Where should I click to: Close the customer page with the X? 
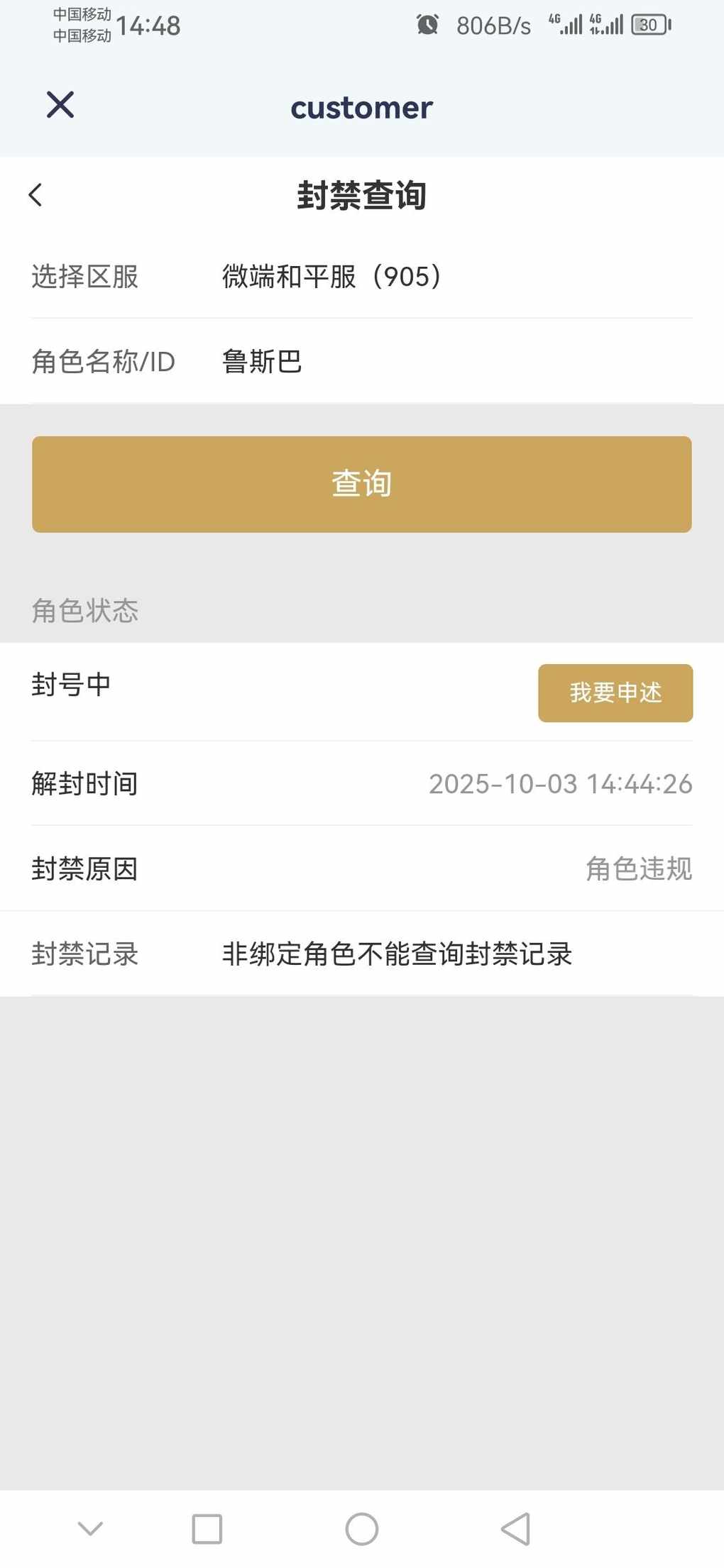coord(60,105)
